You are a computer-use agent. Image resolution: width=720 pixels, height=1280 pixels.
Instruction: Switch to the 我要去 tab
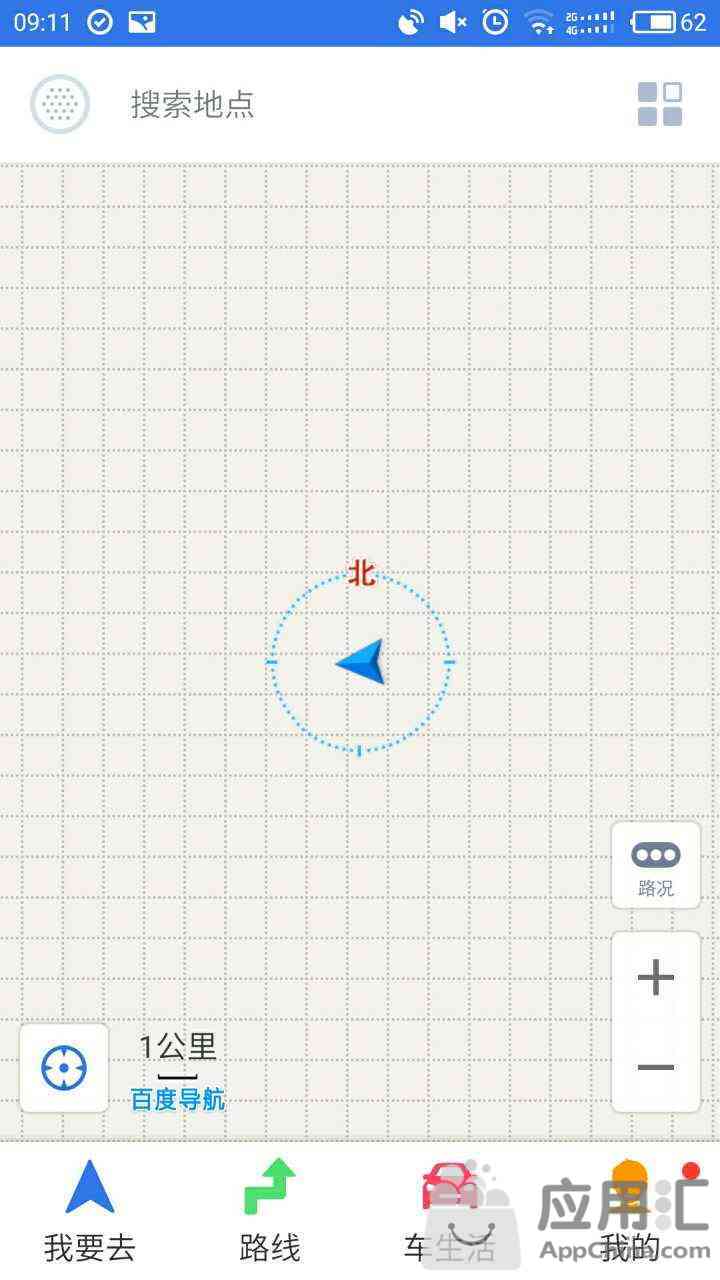(90, 1212)
